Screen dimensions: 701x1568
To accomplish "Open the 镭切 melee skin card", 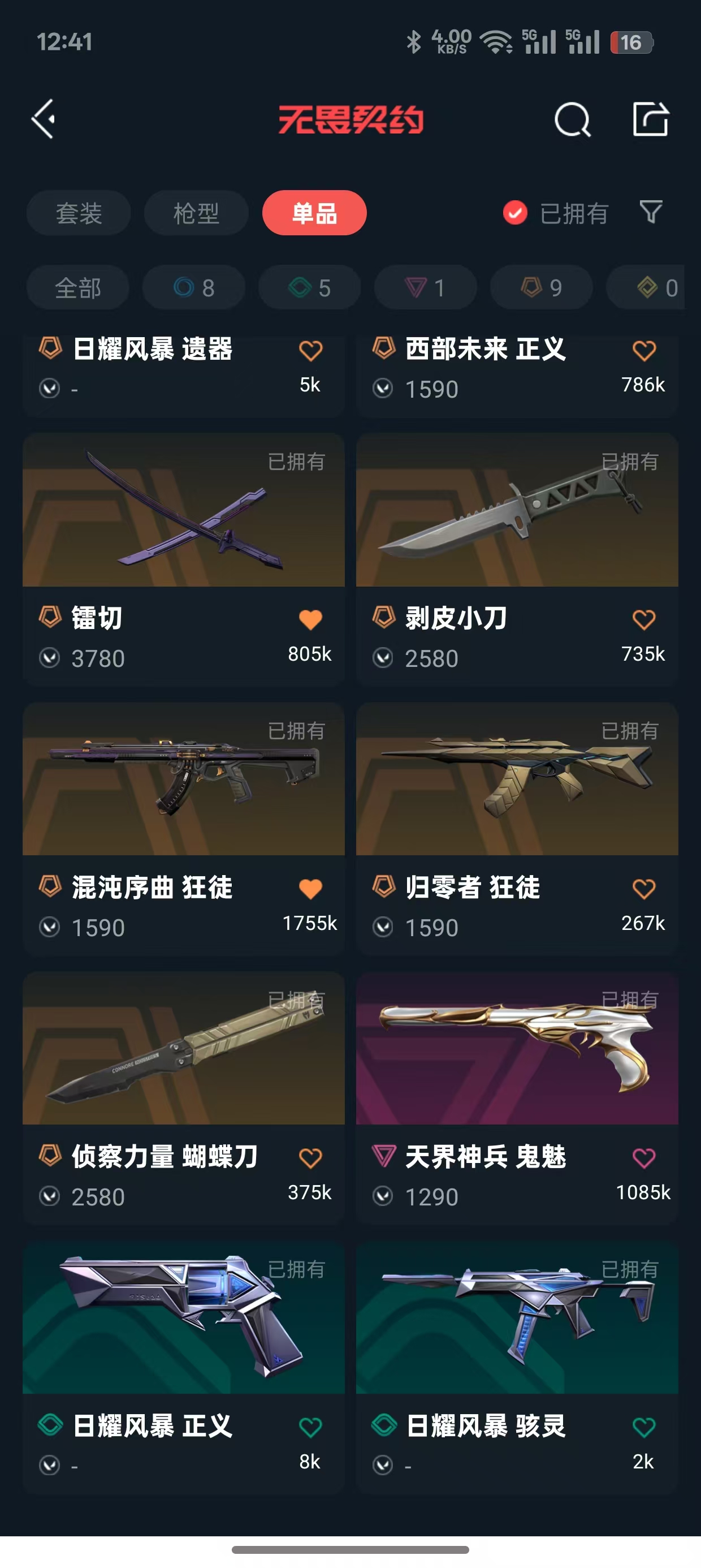I will pos(184,559).
